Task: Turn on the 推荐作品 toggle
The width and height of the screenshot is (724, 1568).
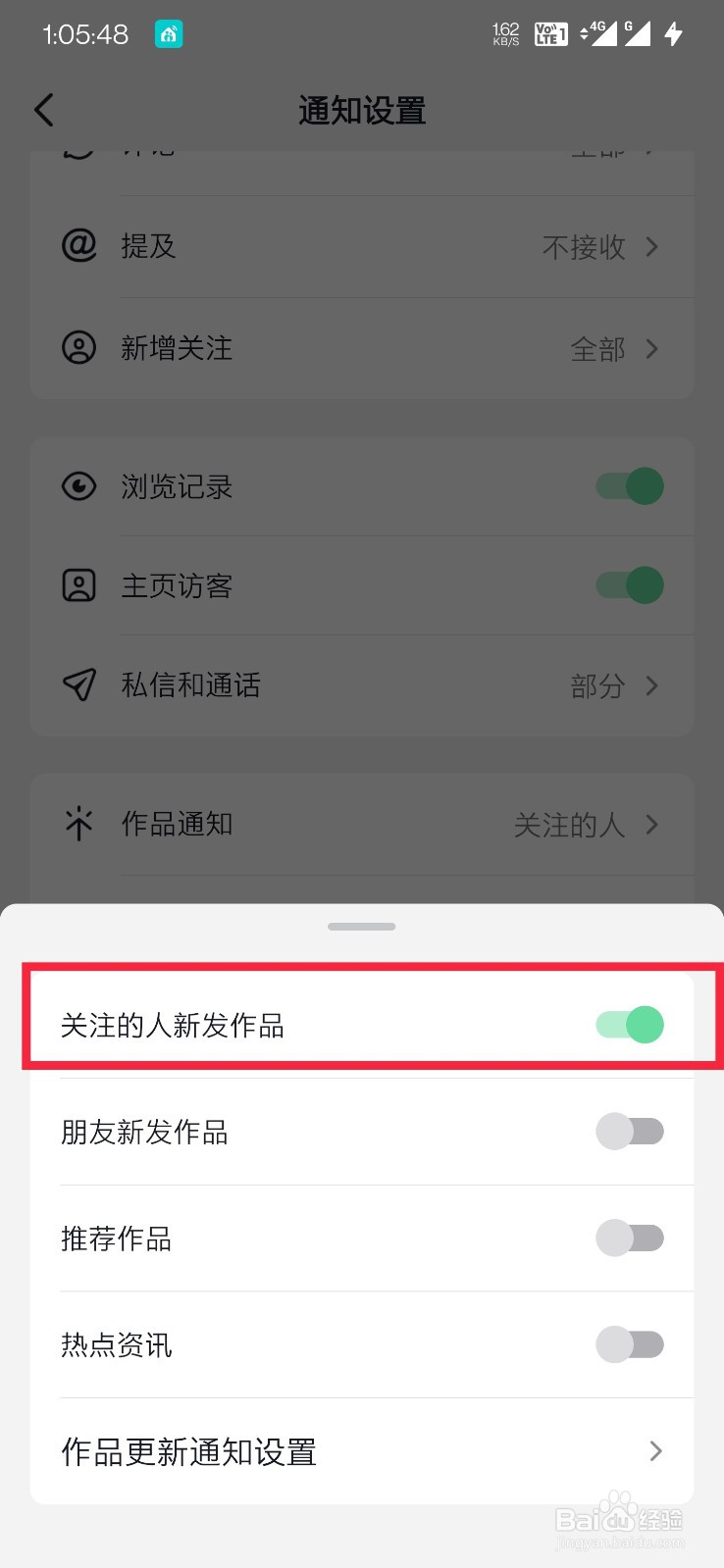Action: (629, 1238)
